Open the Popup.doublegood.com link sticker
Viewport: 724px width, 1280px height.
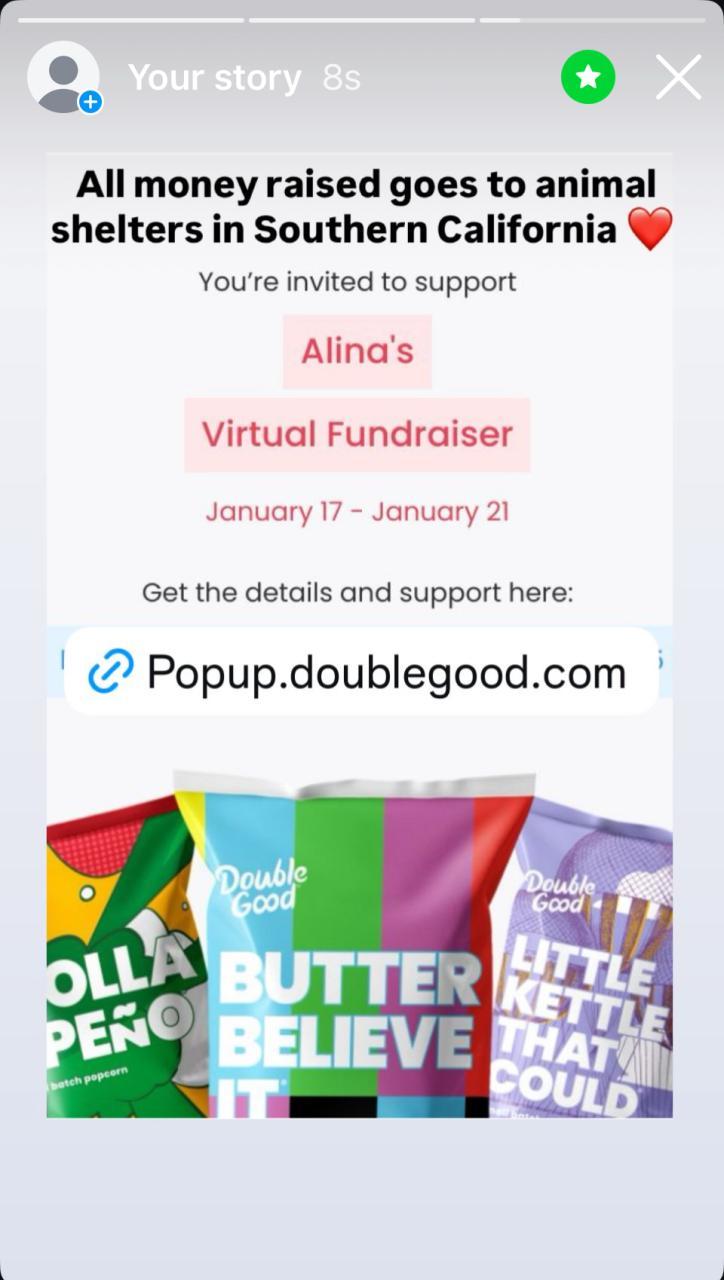(x=361, y=671)
